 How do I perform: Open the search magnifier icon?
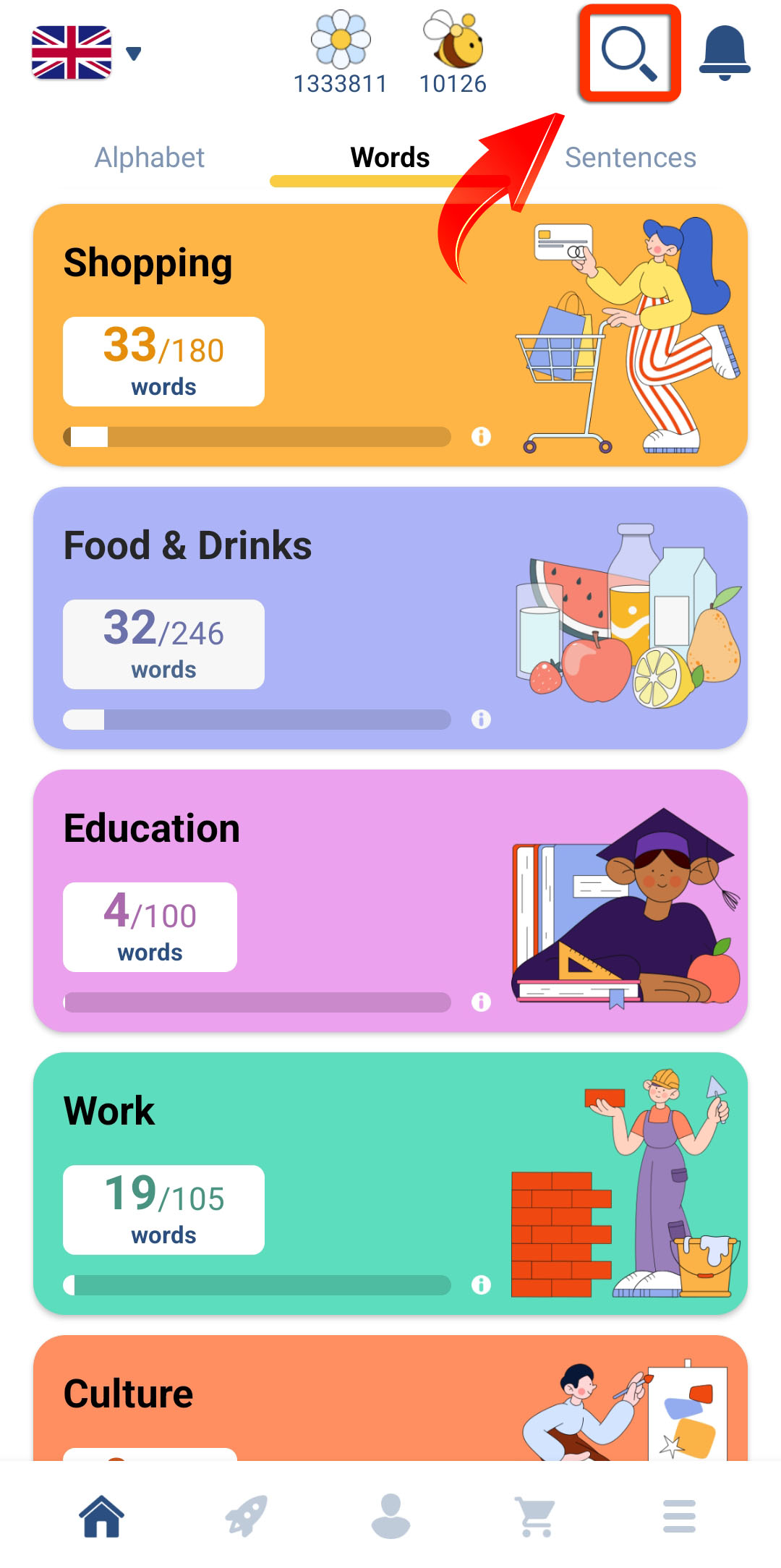coord(629,53)
